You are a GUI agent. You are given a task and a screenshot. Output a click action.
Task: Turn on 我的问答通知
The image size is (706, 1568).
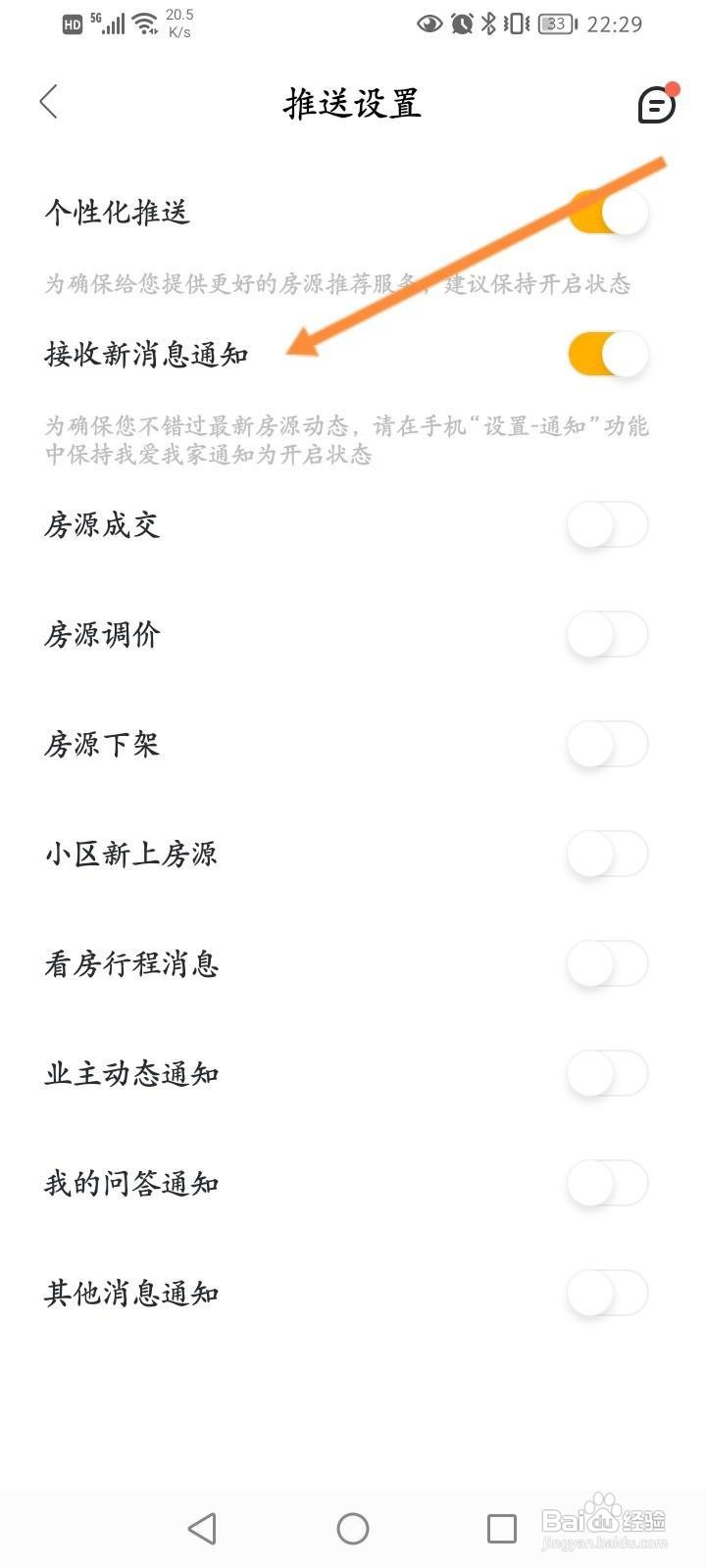point(608,1184)
